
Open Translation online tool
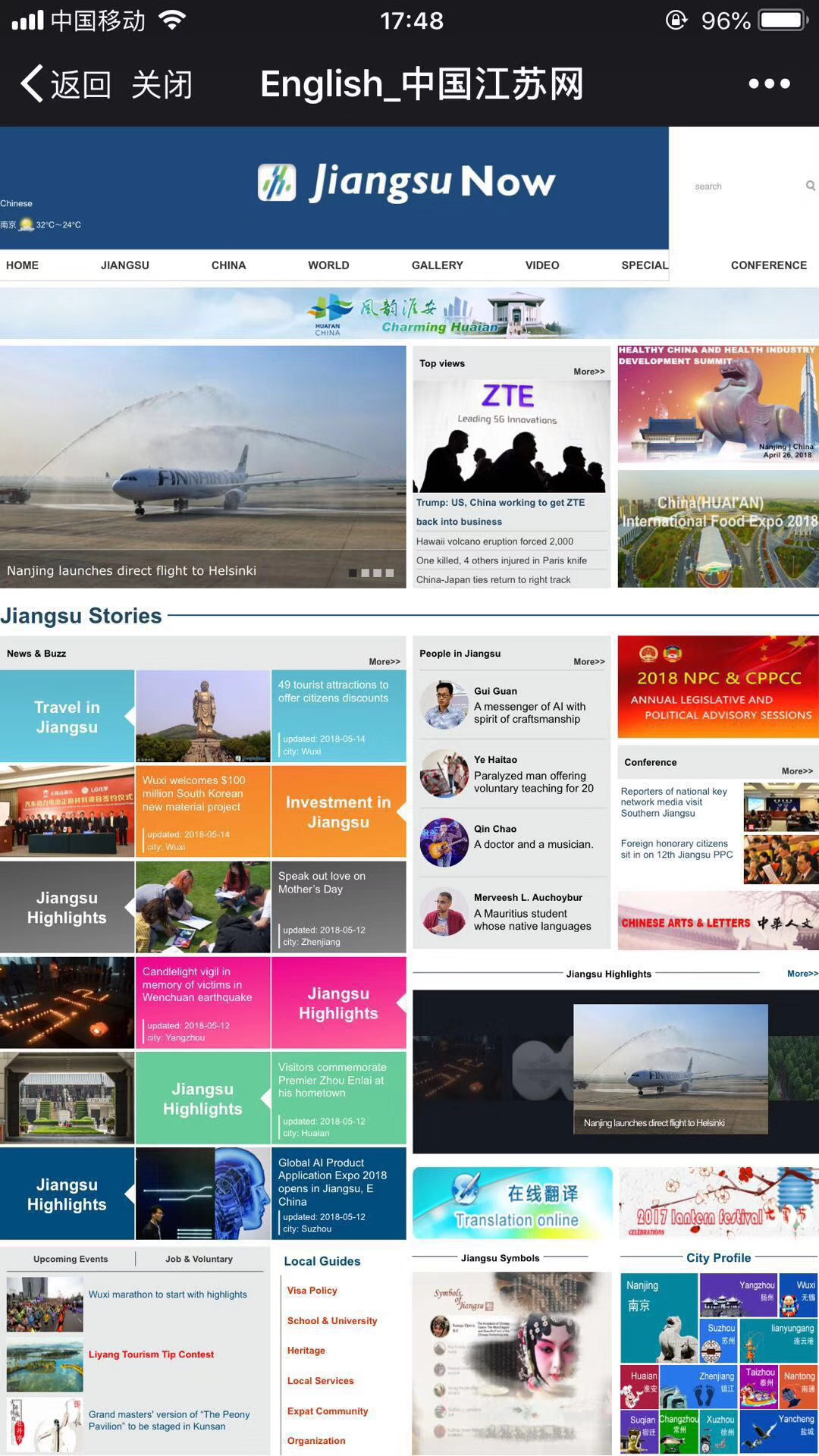pyautogui.click(x=513, y=1203)
